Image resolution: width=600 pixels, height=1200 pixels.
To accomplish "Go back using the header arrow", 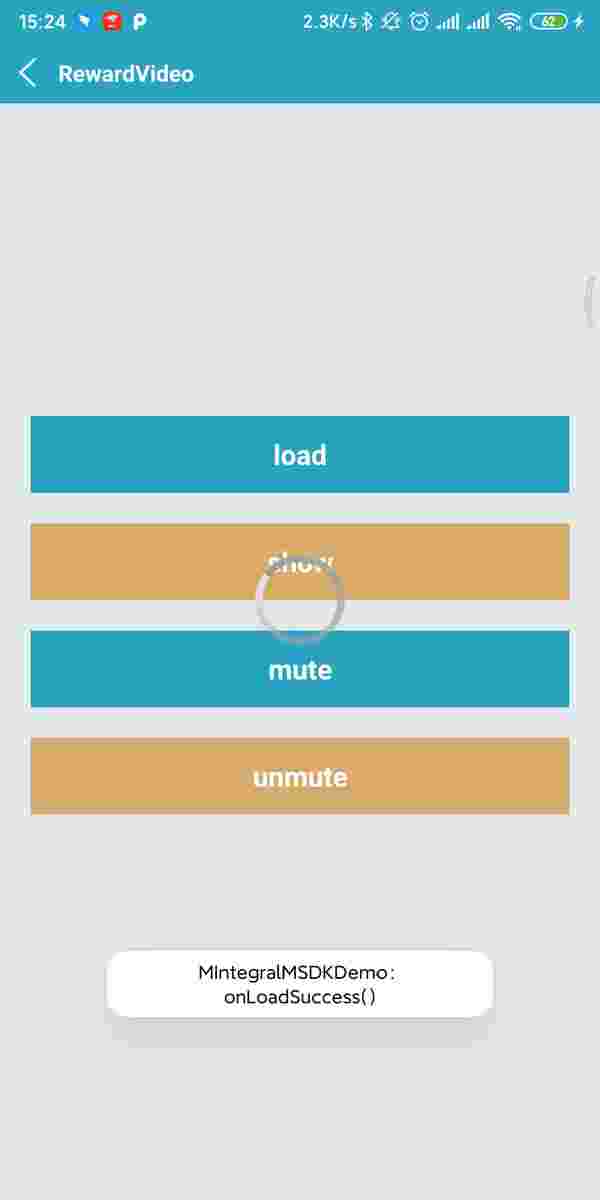I will tap(28, 73).
